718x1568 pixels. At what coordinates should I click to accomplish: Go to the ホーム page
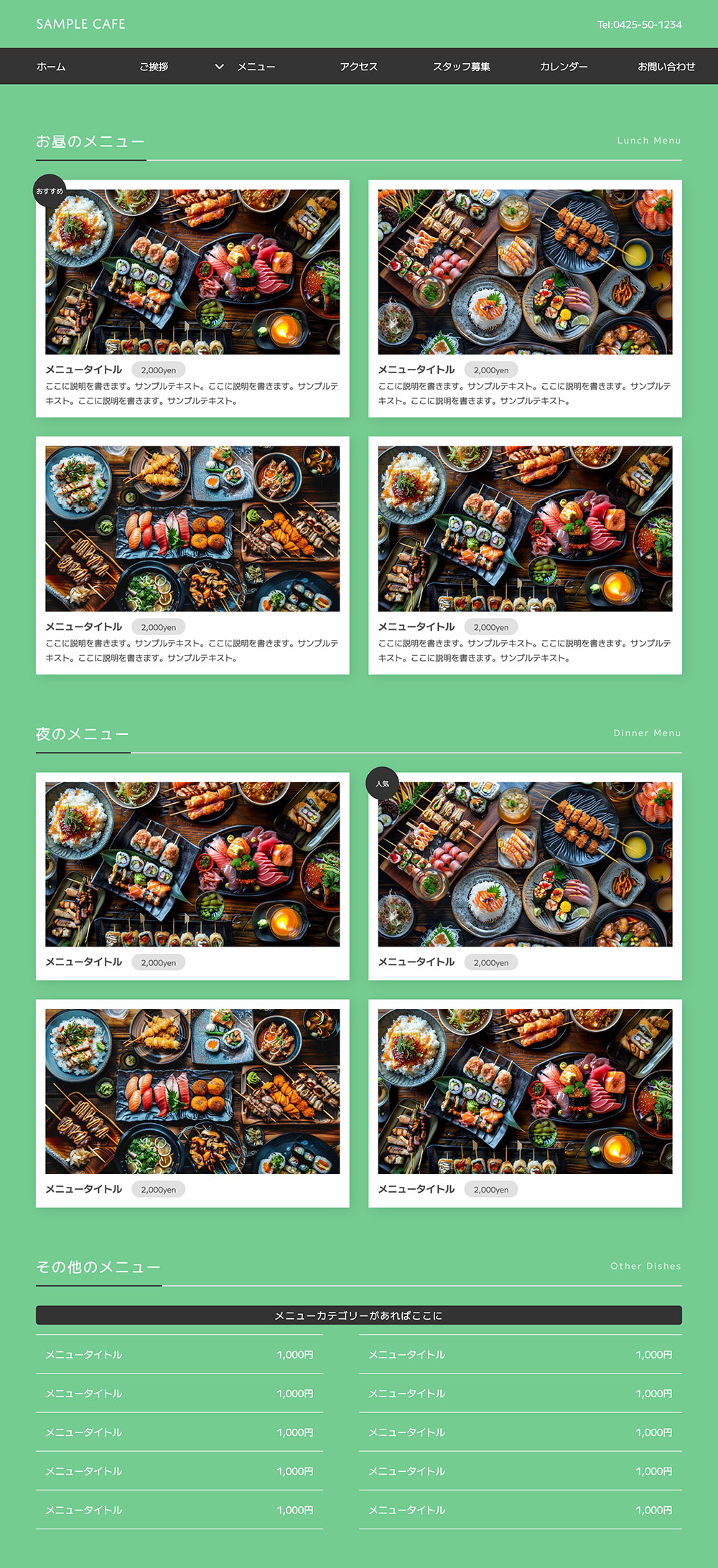[x=51, y=67]
